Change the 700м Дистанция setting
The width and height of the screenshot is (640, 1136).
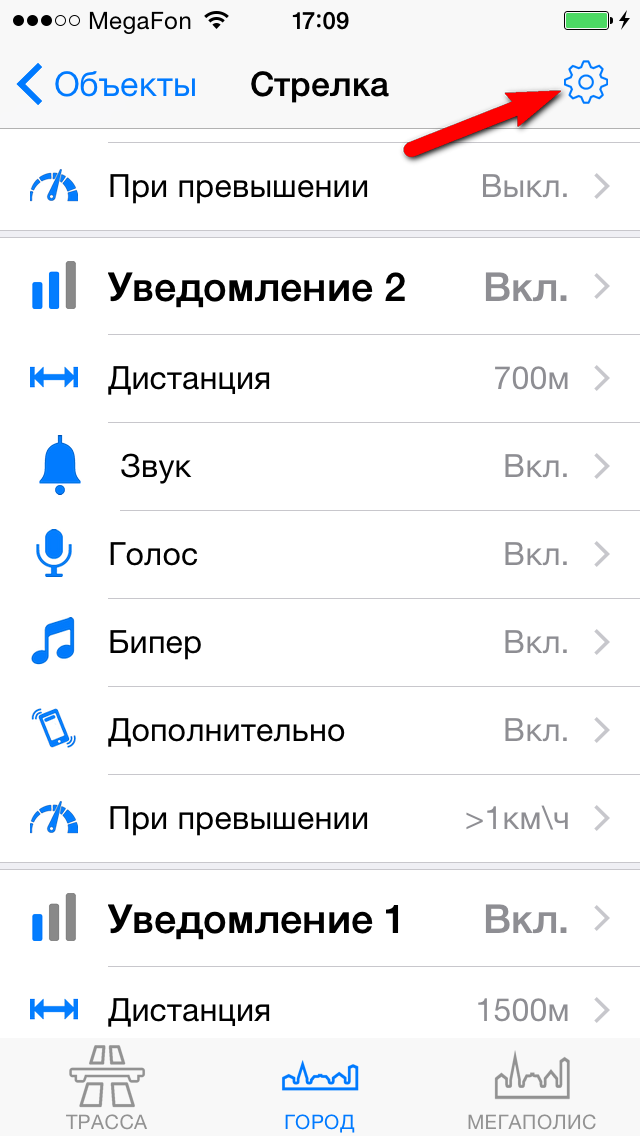pos(320,378)
